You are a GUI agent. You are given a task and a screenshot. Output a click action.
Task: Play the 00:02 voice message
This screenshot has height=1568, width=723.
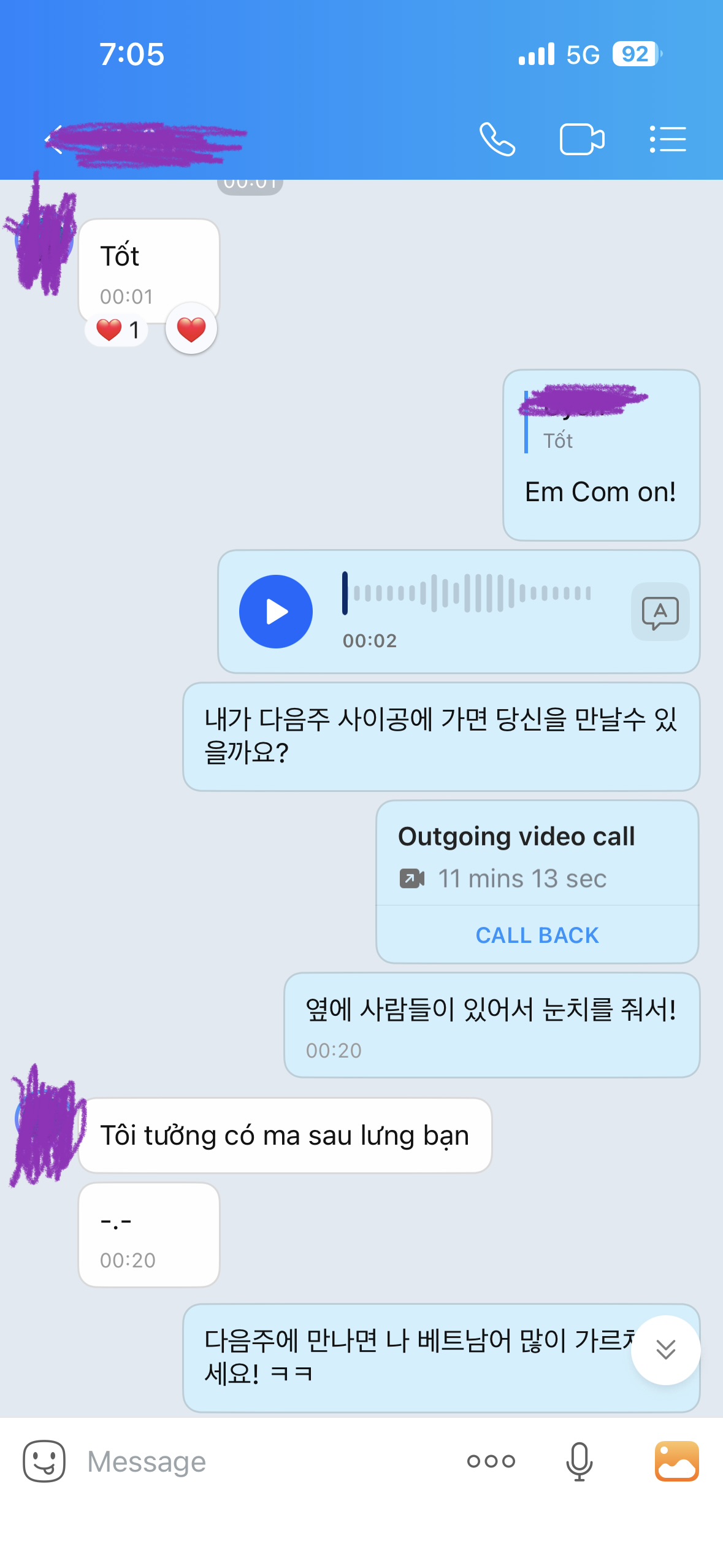click(x=276, y=612)
